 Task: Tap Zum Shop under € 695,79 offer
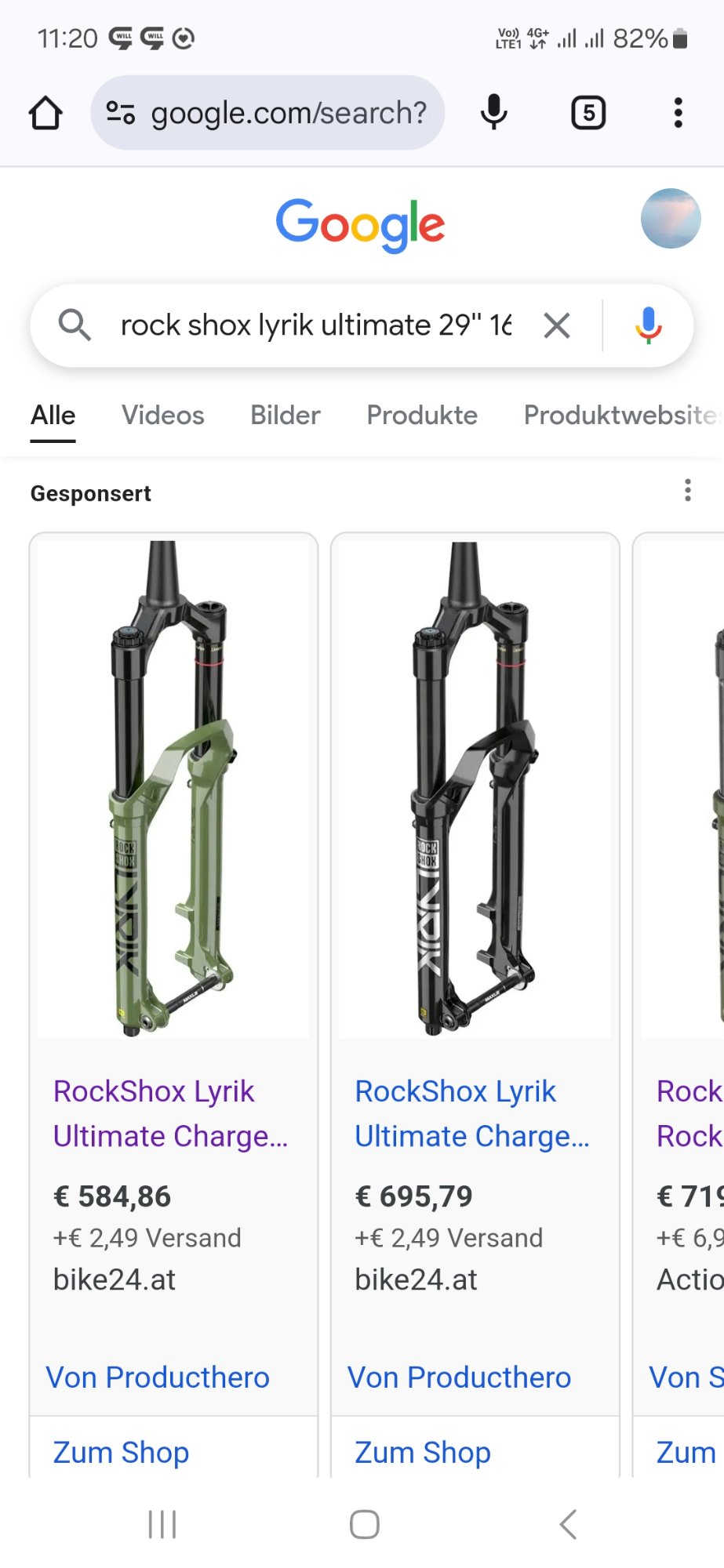click(x=422, y=1452)
